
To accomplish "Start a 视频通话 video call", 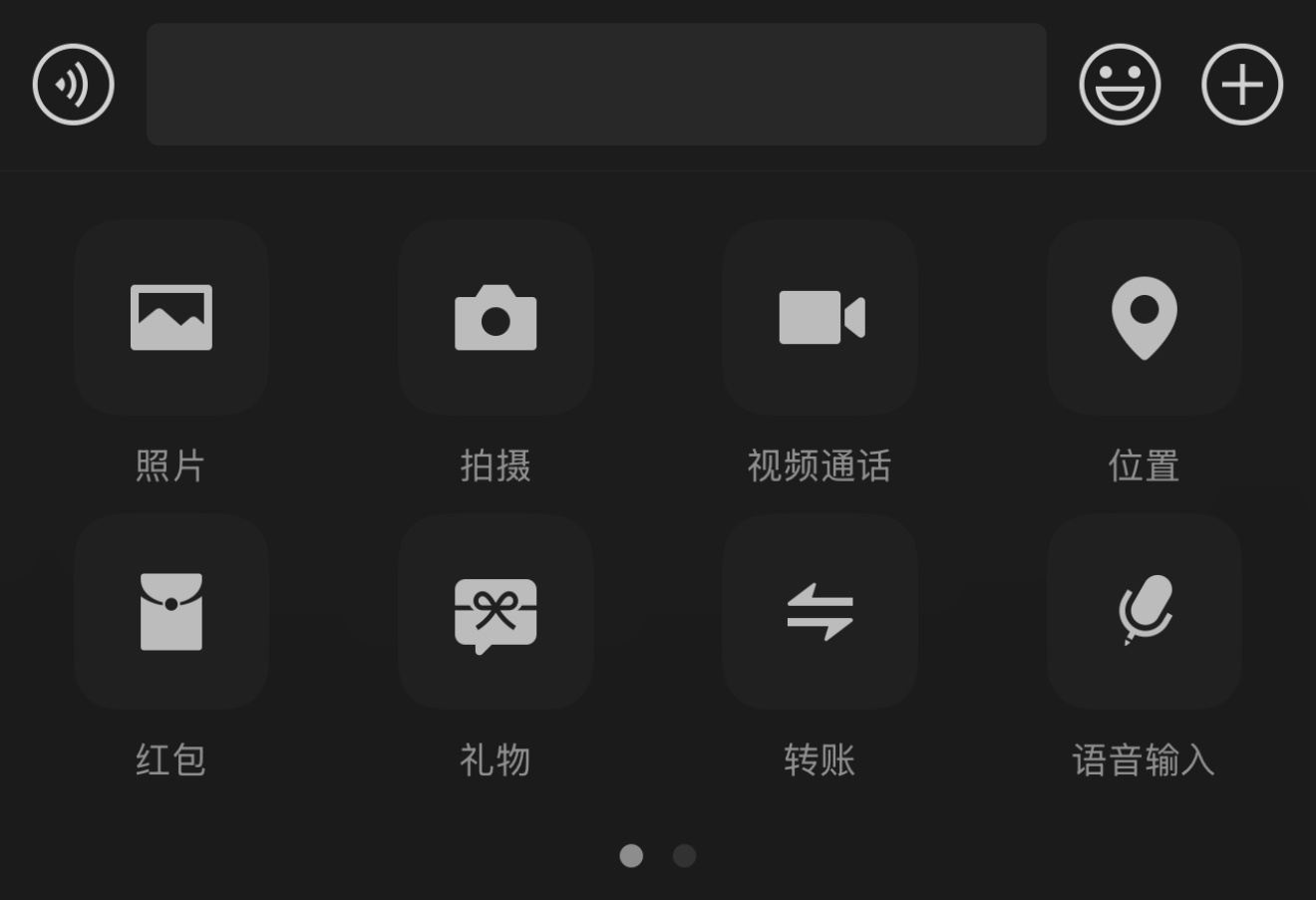I will 820,318.
